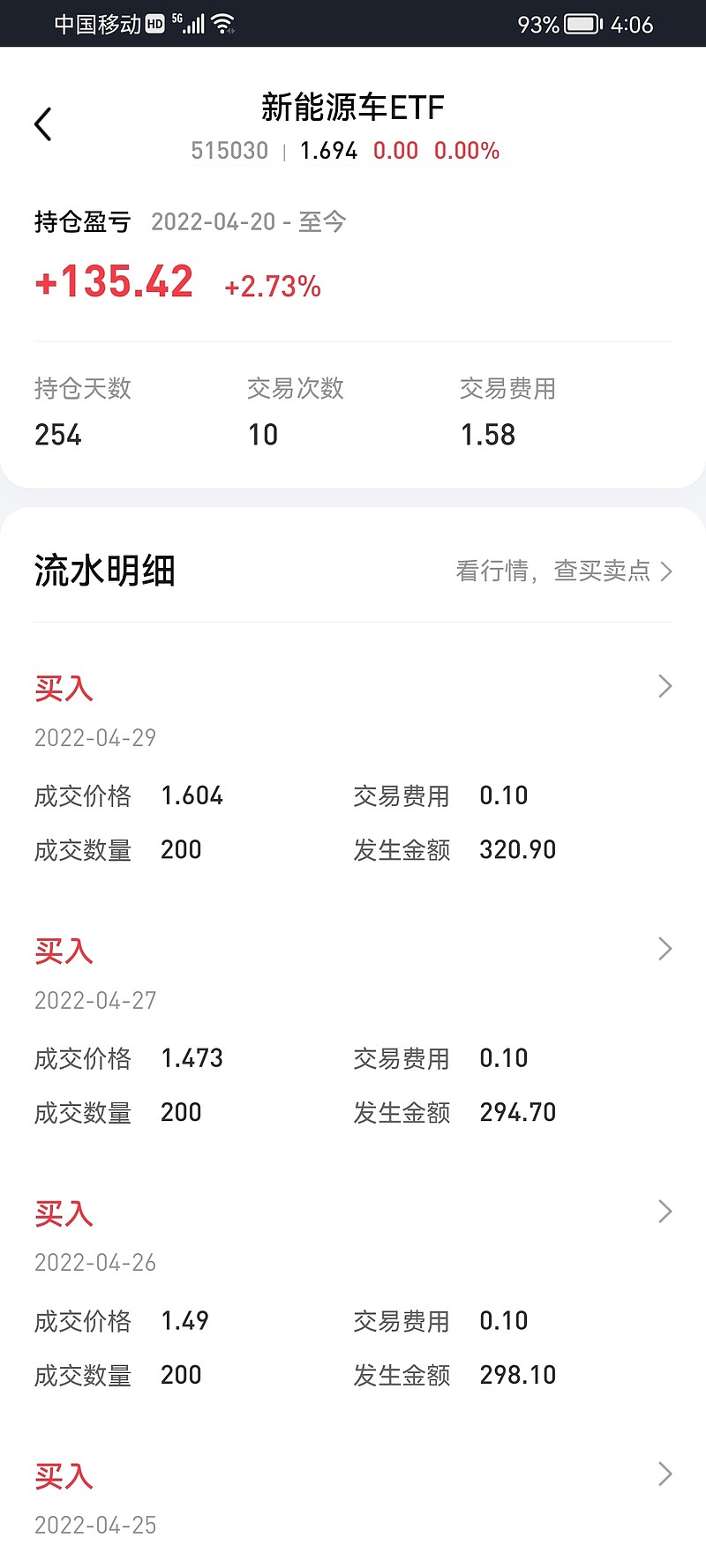Click the fund code 515030
This screenshot has width=706, height=1568.
(229, 150)
